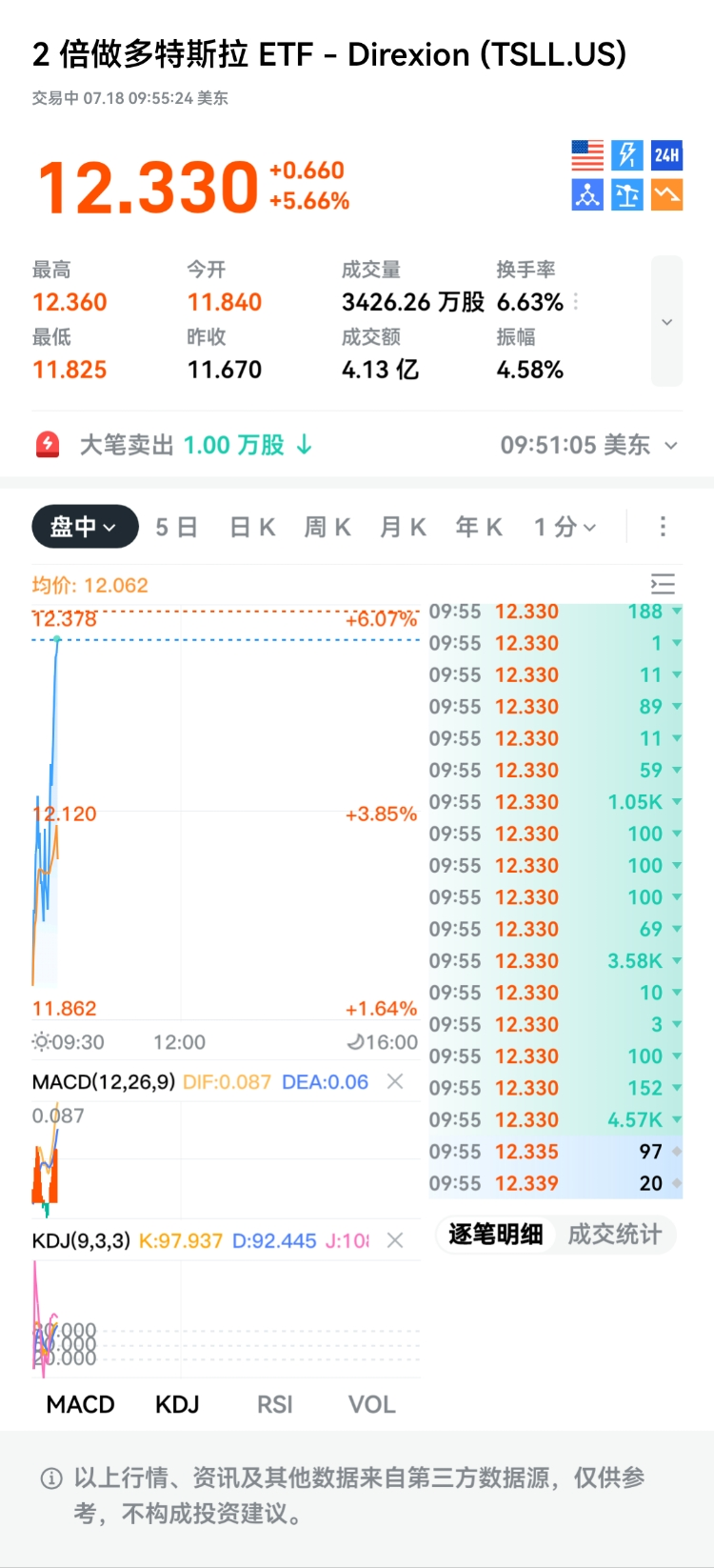Open the 1分 interval dropdown
Screen dimensions: 714x1568
coord(565,527)
